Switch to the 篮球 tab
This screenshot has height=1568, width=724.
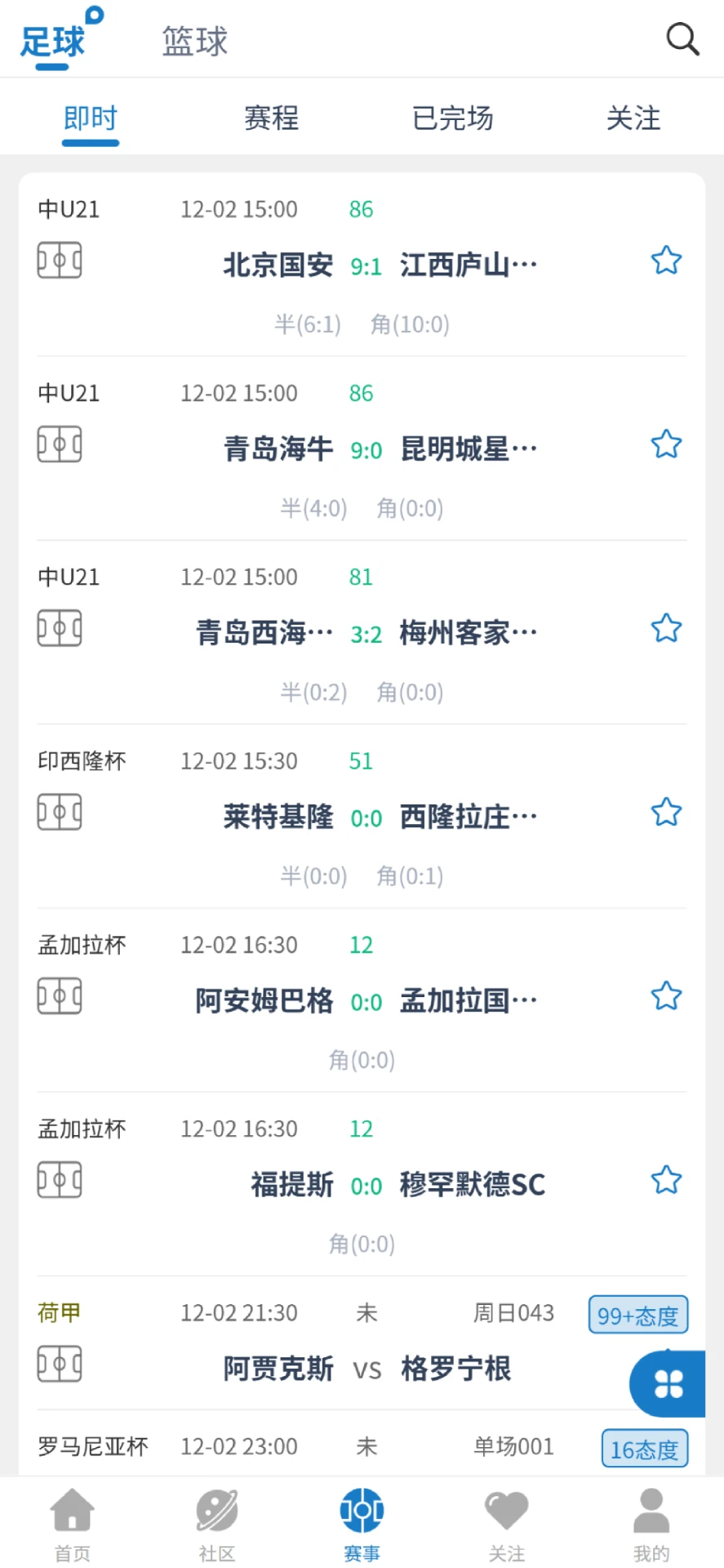[x=194, y=41]
